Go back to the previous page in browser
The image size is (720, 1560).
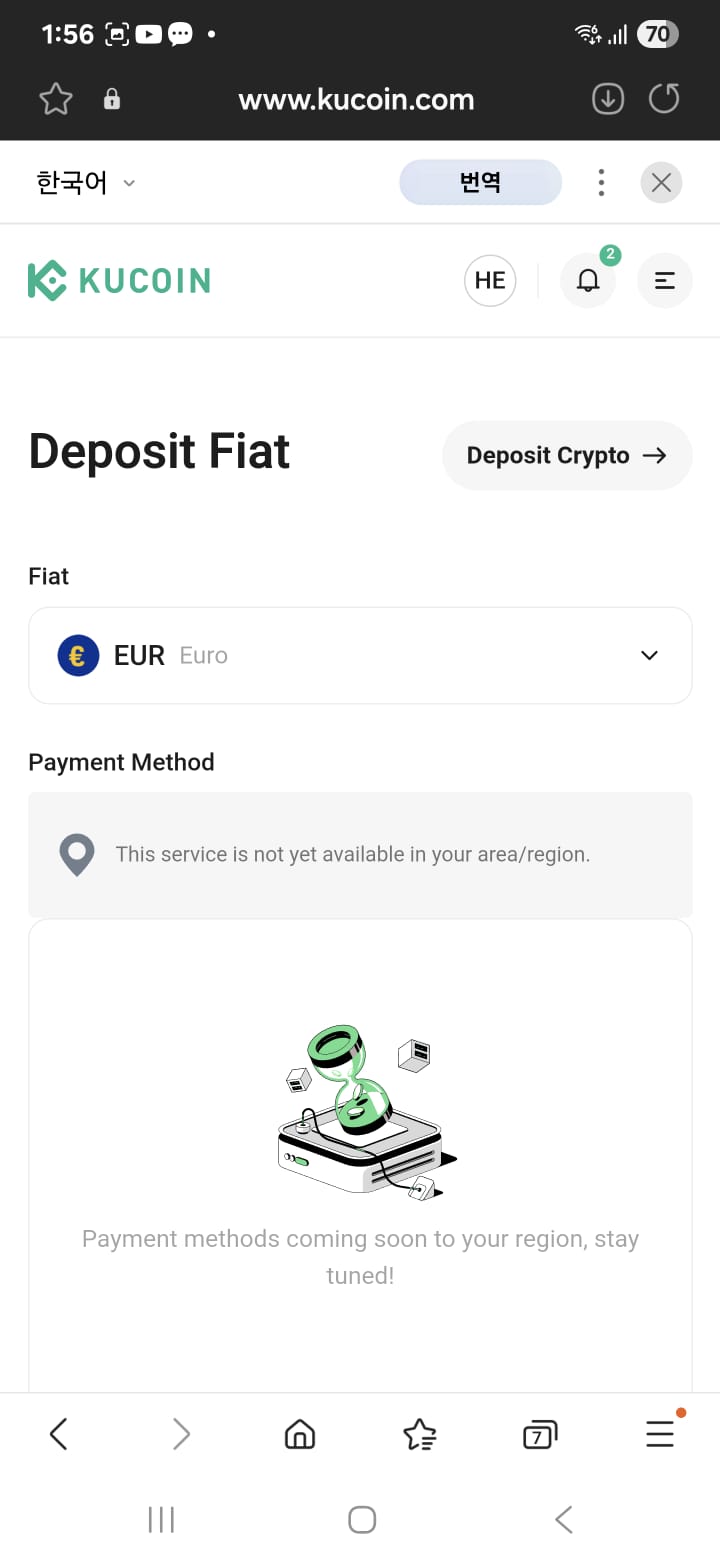[59, 1435]
